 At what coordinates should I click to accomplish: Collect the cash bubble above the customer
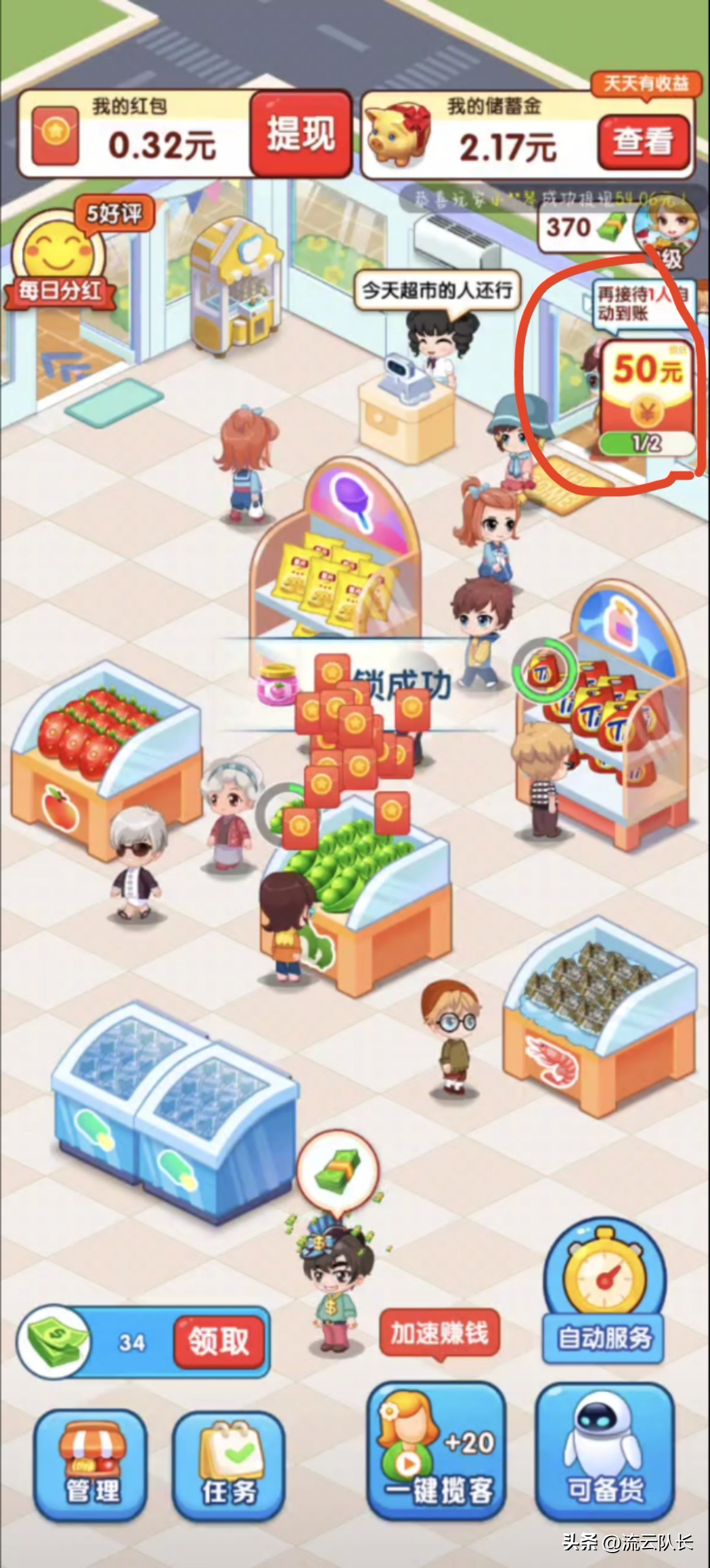[338, 1172]
